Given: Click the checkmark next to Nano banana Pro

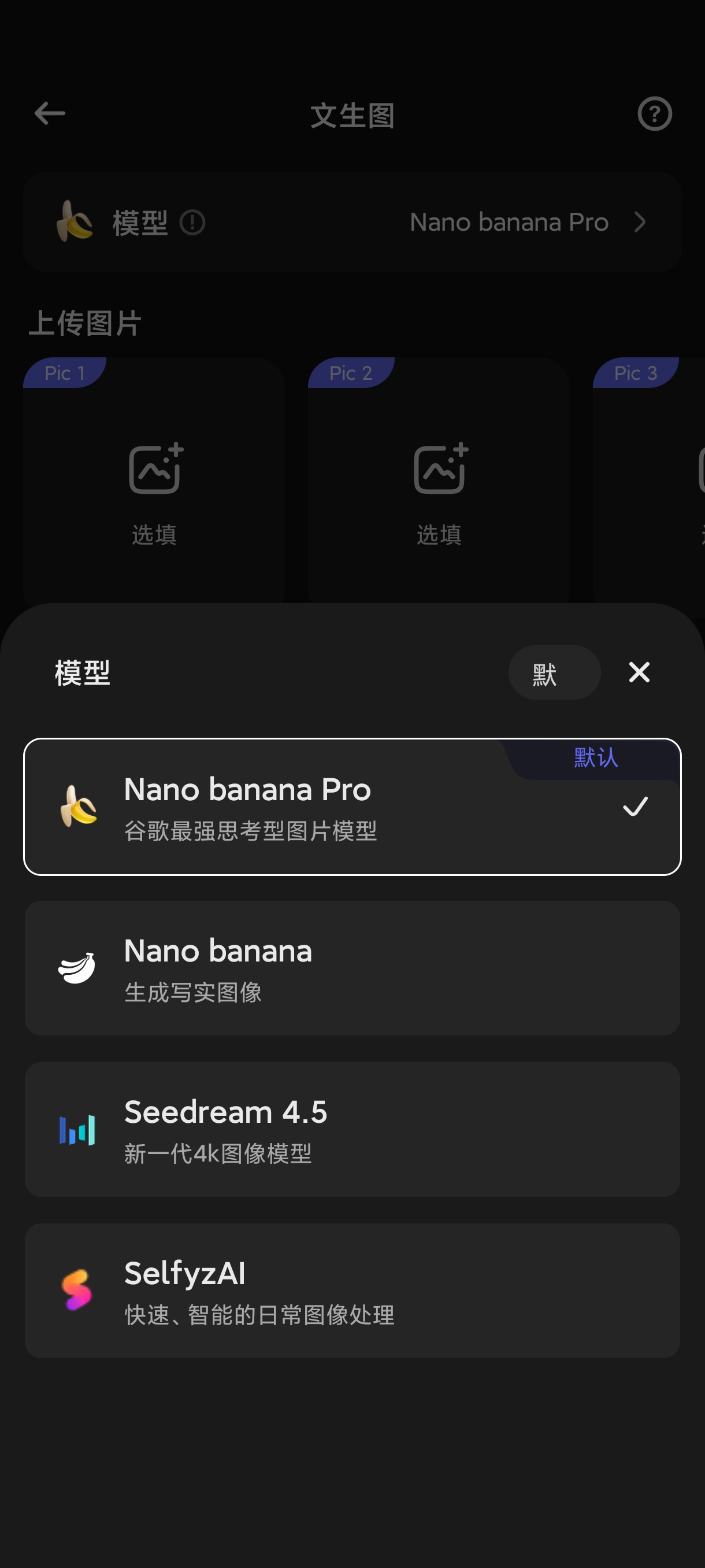Looking at the screenshot, I should (637, 805).
